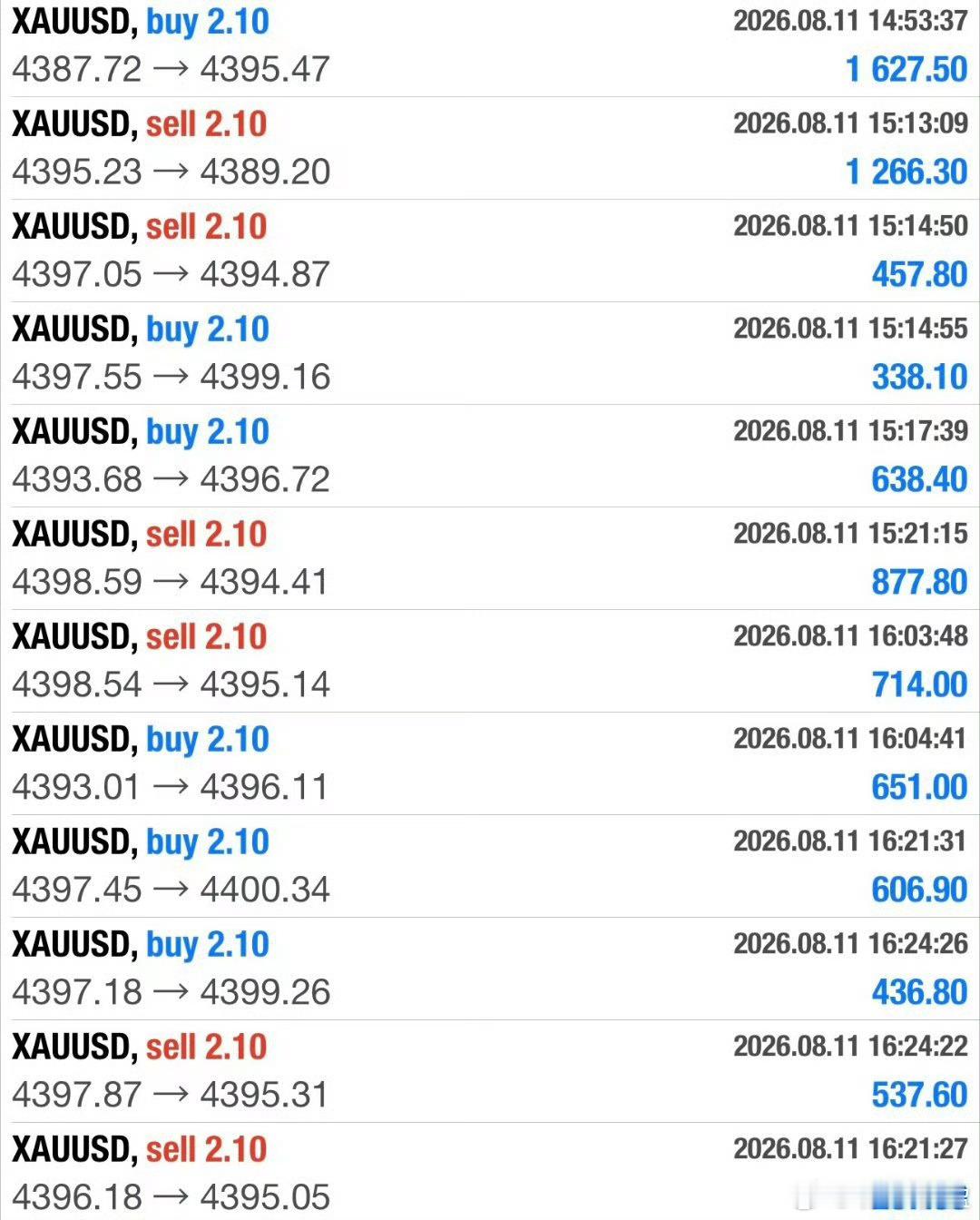Show details of buy trade at 15:17:39
The height and width of the screenshot is (1220, 980).
pyautogui.click(x=490, y=456)
